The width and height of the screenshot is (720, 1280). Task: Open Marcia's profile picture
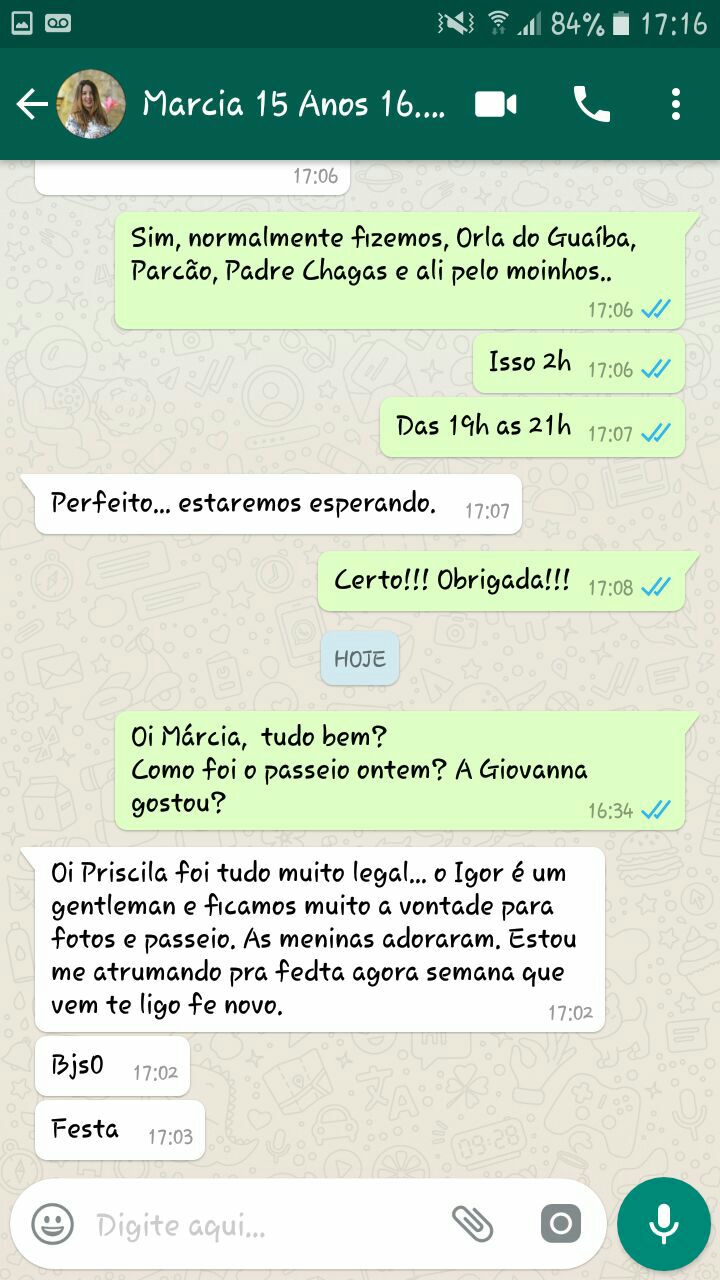pos(92,104)
